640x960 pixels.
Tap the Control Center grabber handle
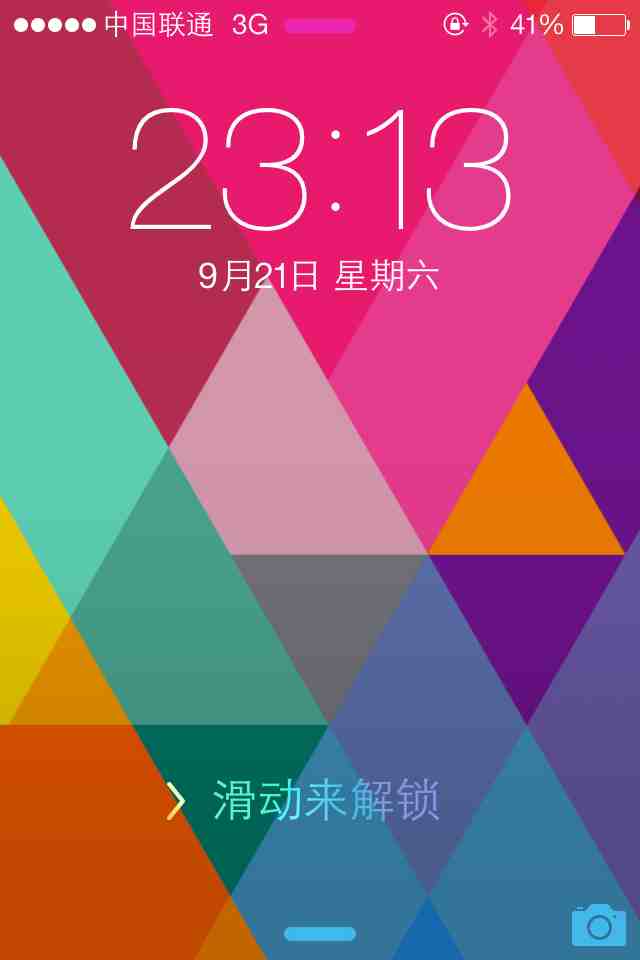(x=320, y=934)
